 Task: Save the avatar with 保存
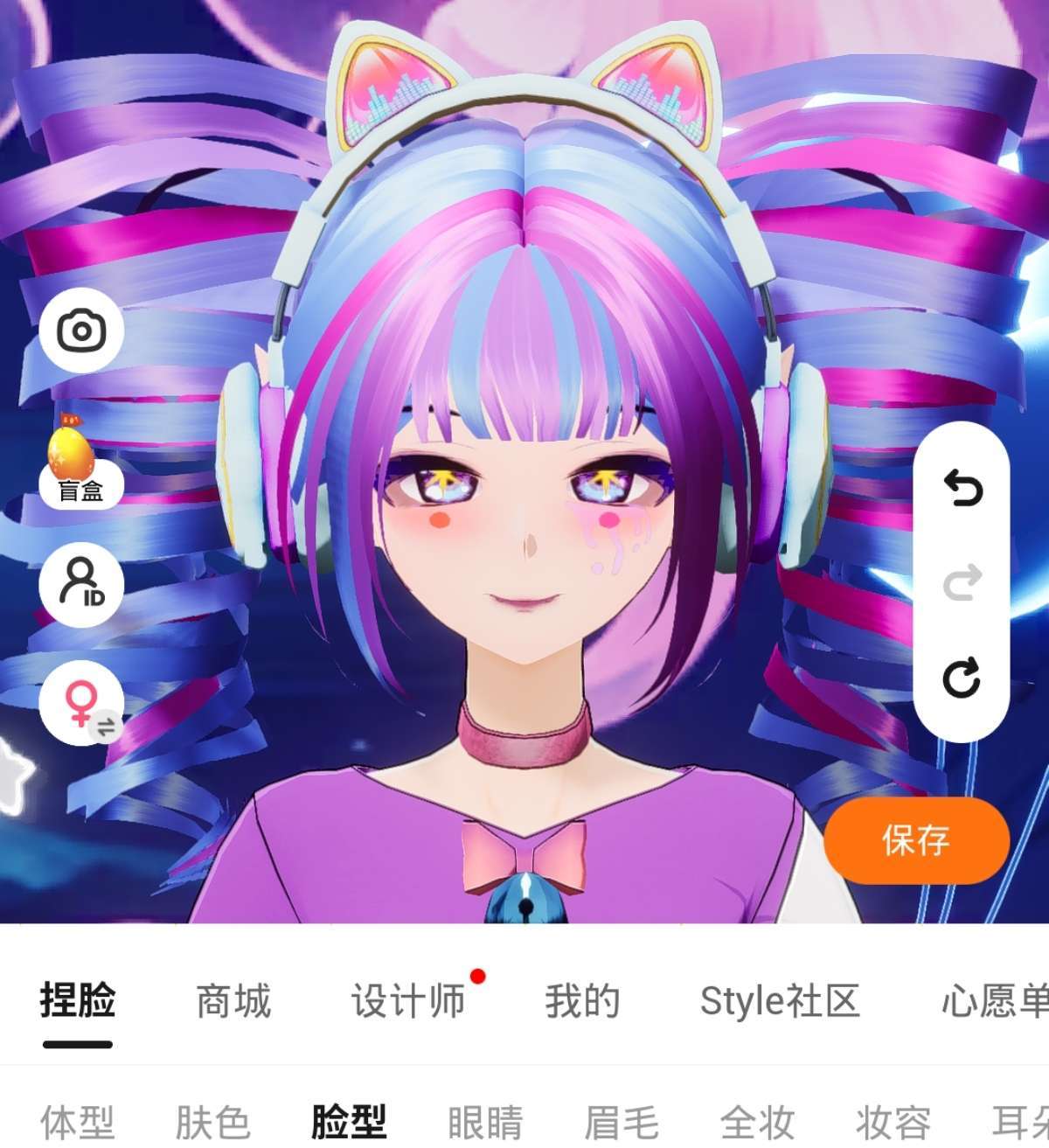tap(916, 840)
